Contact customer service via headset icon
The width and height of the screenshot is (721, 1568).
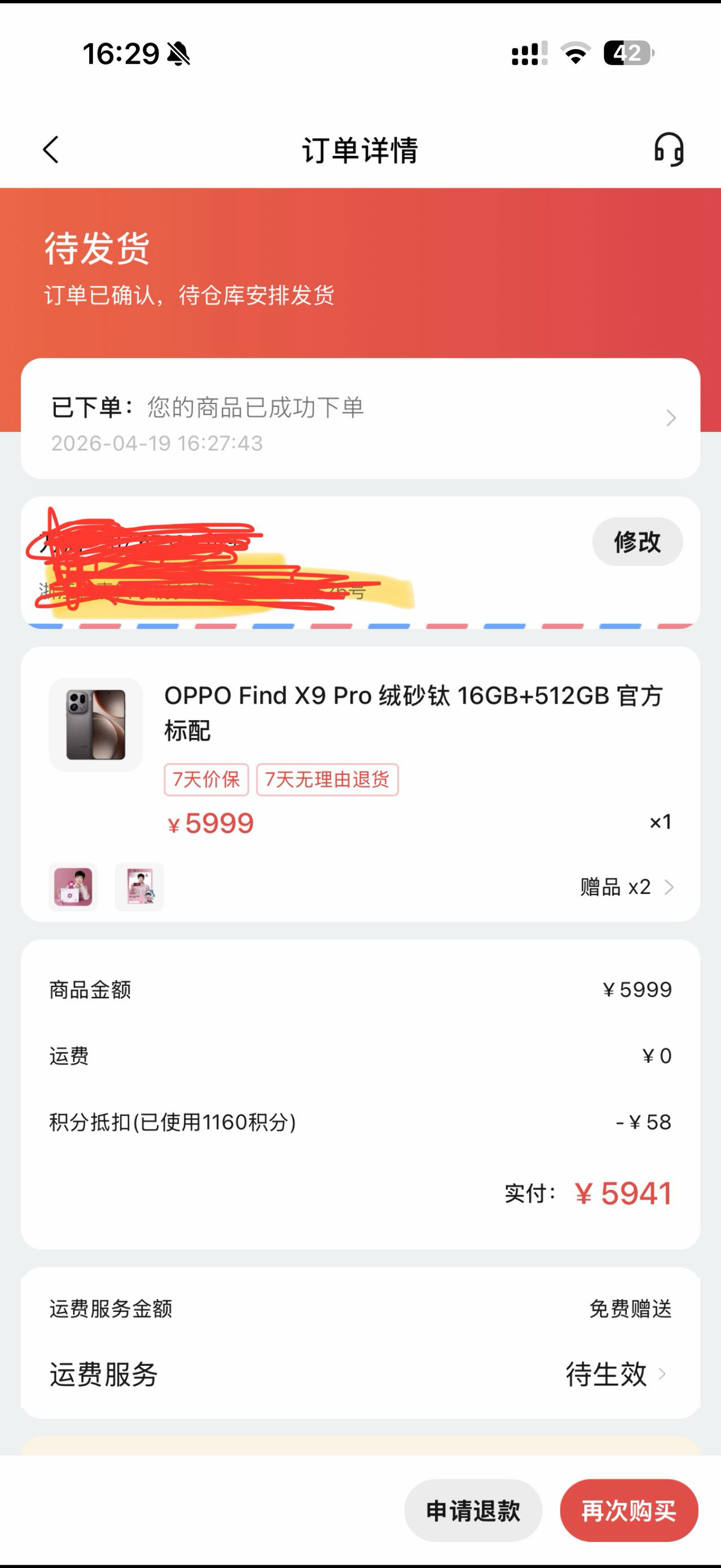pos(669,150)
